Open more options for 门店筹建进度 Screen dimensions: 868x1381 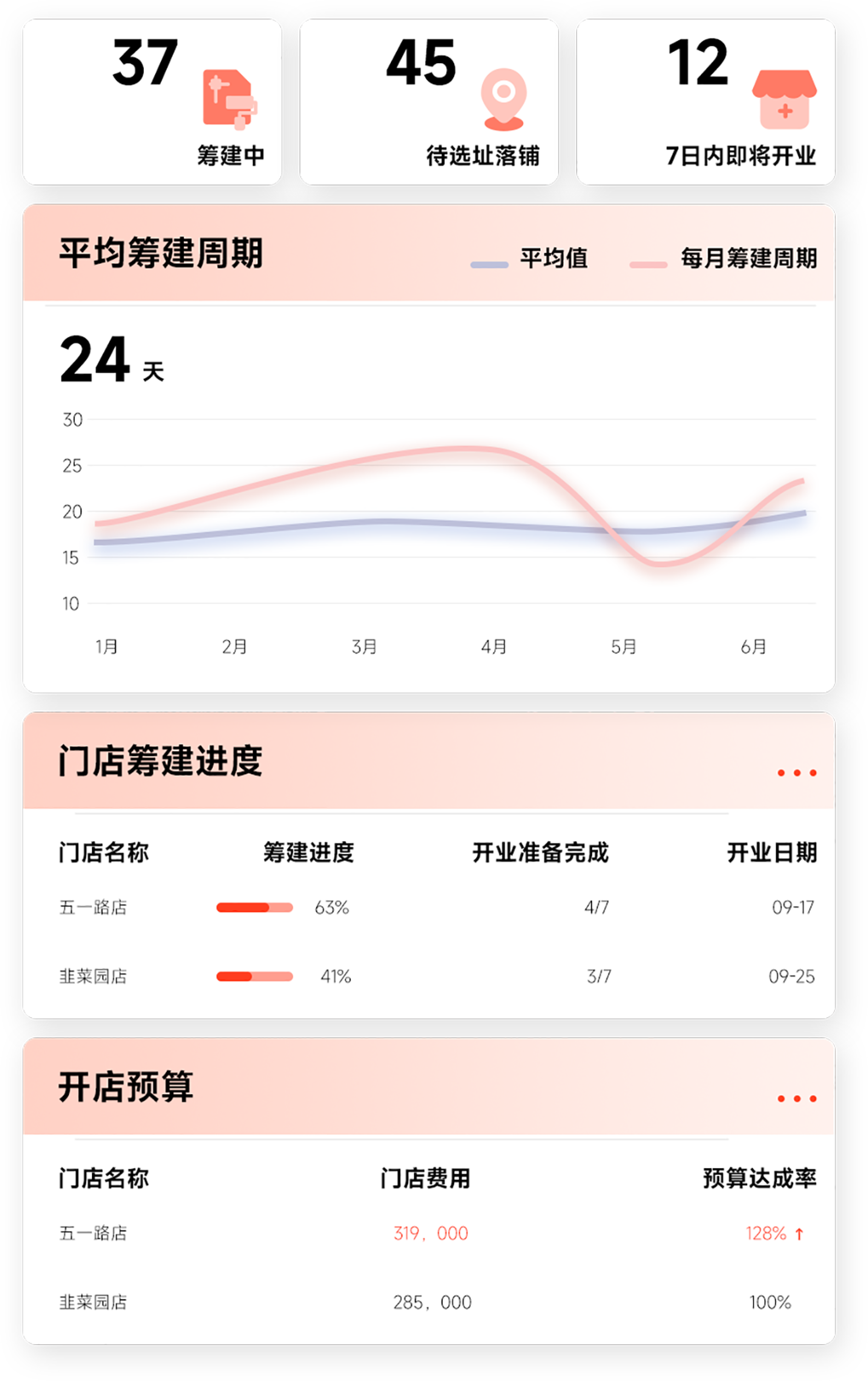point(796,773)
